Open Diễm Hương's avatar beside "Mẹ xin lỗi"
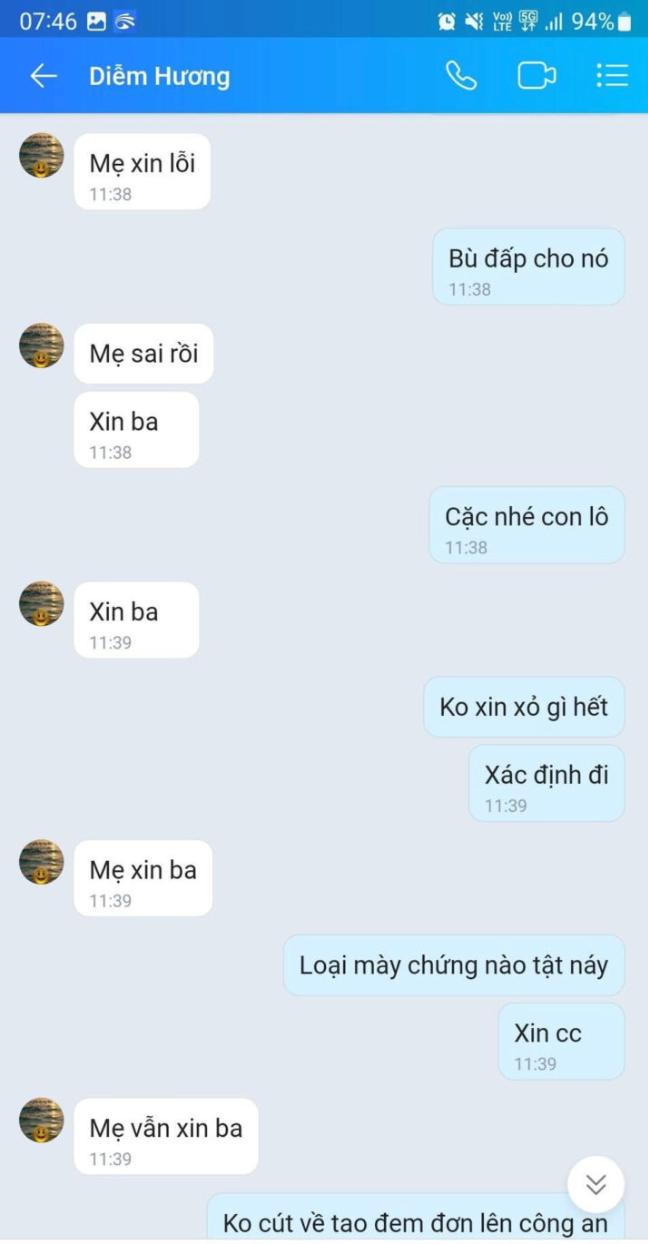Image resolution: width=648 pixels, height=1244 pixels. (x=41, y=156)
